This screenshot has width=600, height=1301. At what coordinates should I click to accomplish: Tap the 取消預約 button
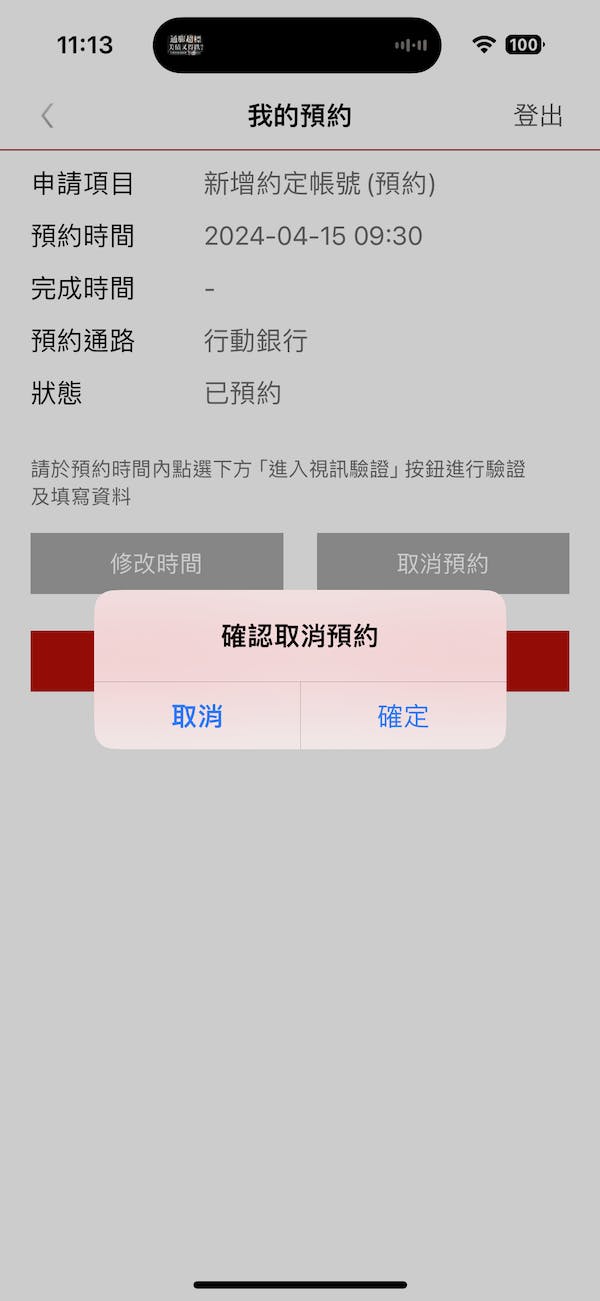[x=443, y=563]
